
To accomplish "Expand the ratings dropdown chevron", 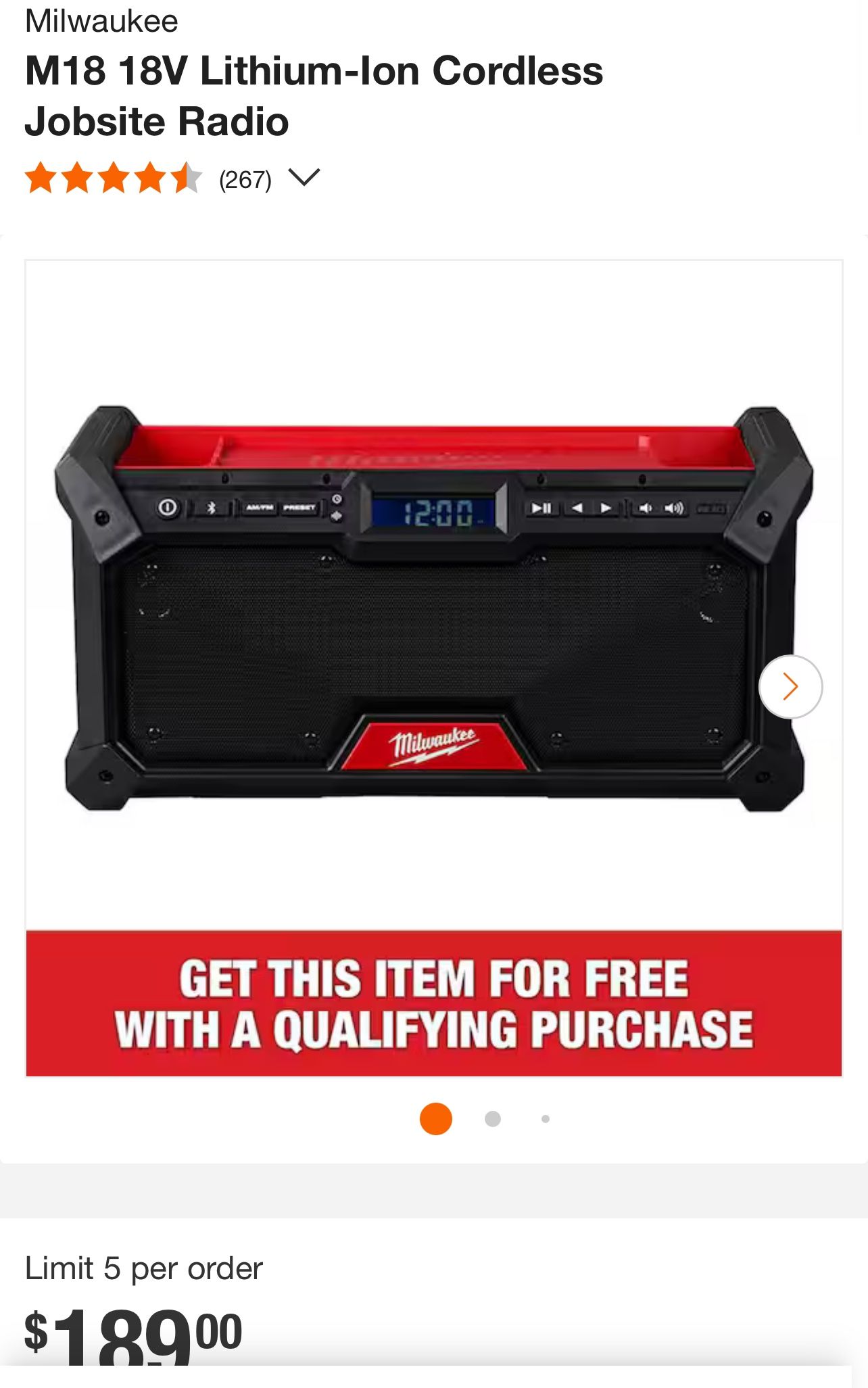I will (x=307, y=179).
